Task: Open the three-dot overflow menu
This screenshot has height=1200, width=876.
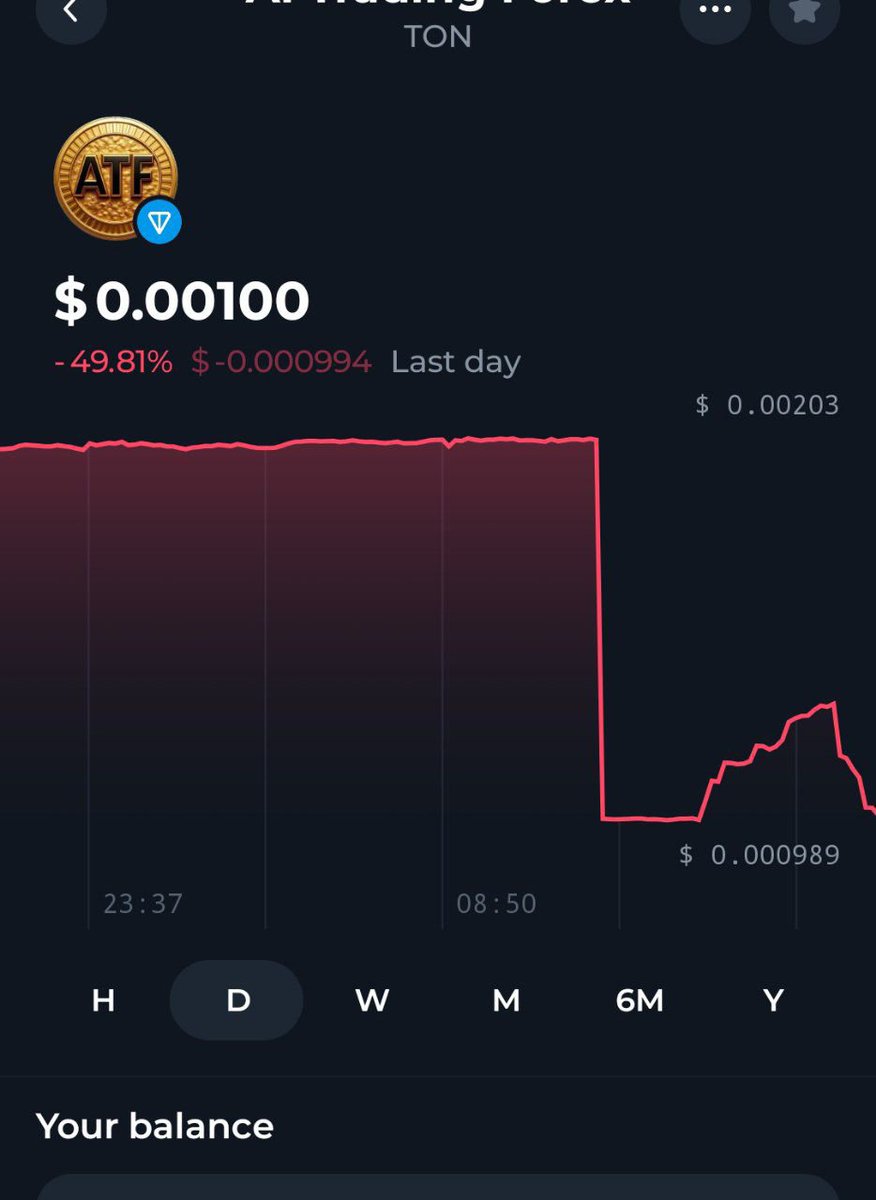Action: [715, 12]
